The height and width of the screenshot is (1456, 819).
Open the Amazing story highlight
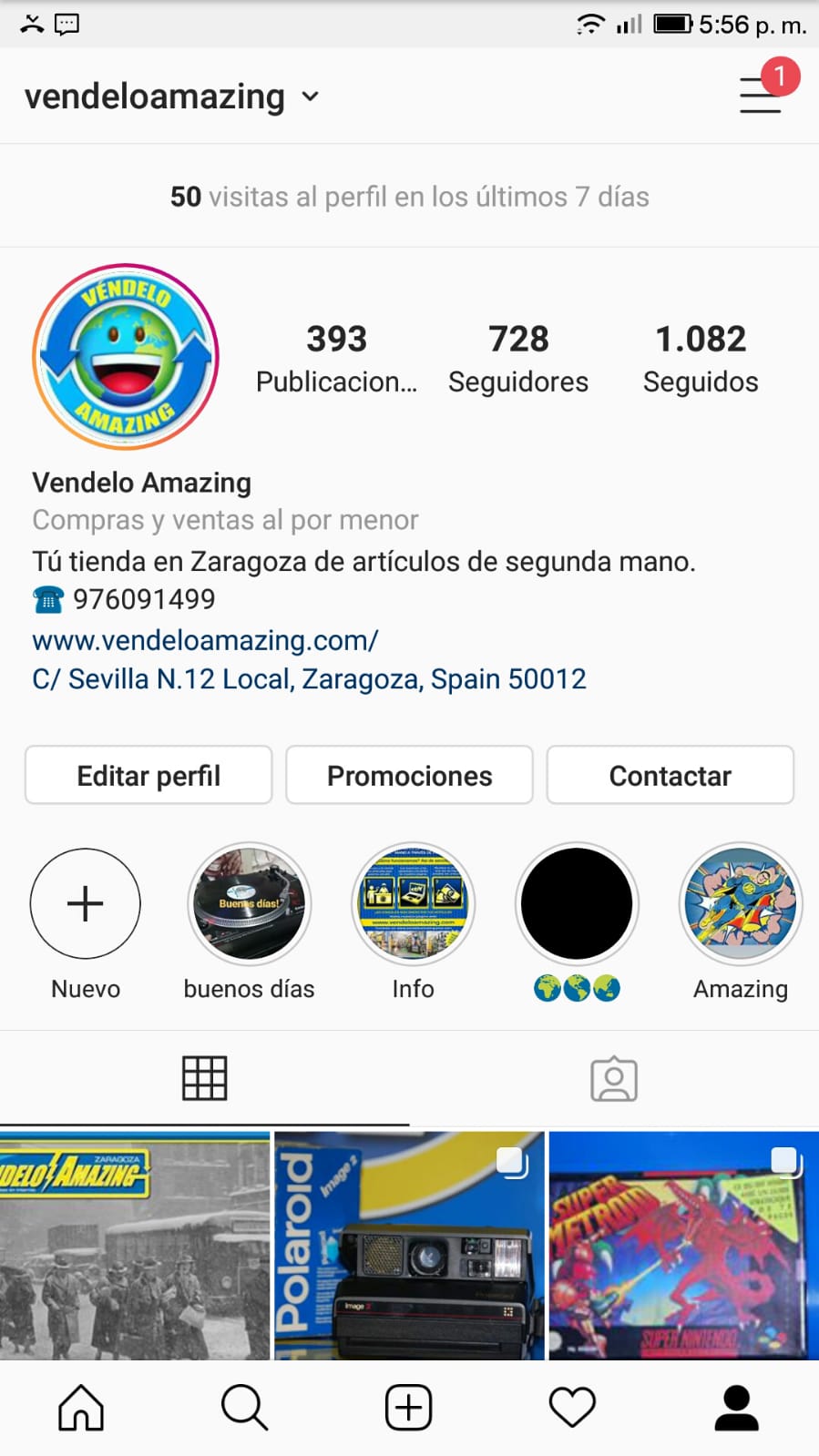(x=741, y=904)
